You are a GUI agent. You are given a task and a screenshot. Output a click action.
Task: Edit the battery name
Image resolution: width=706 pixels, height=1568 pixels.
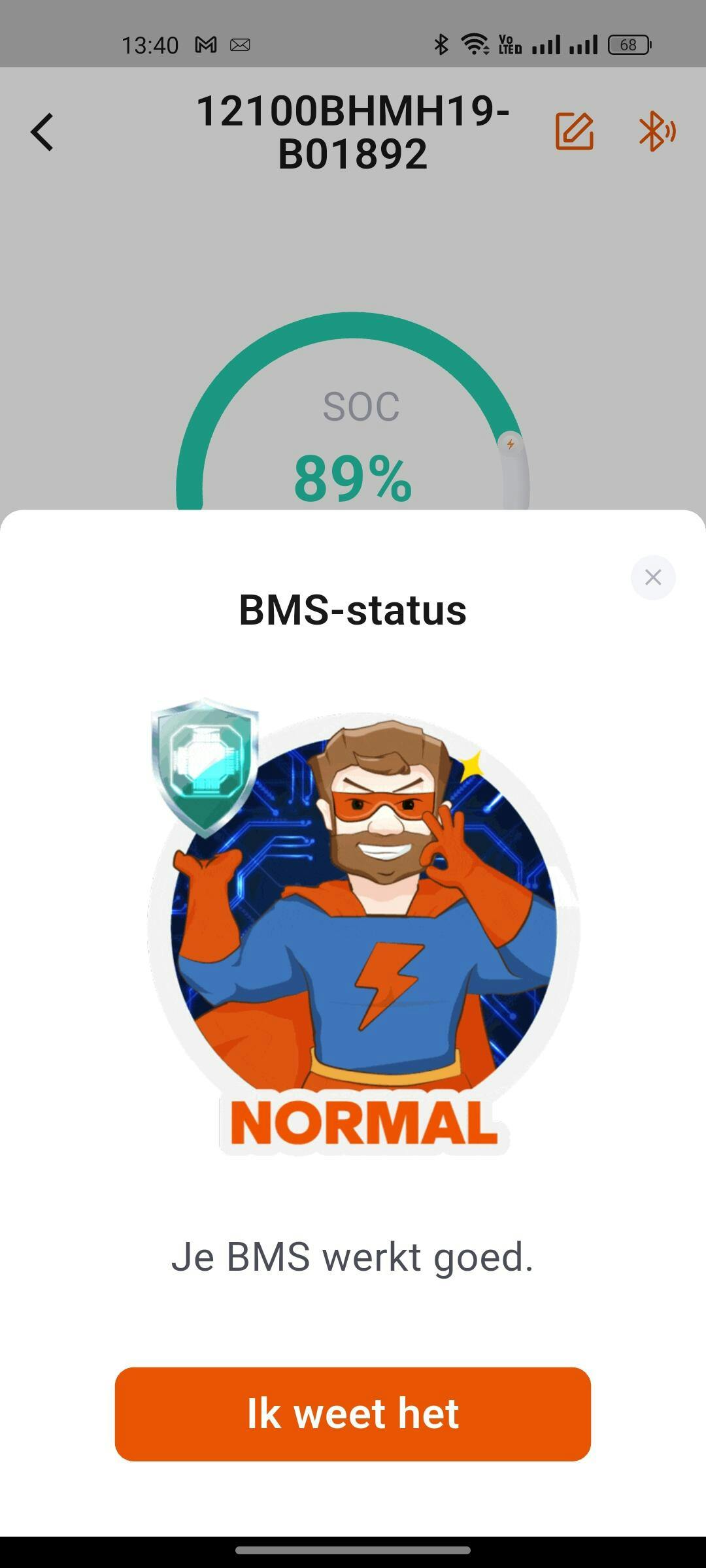574,131
